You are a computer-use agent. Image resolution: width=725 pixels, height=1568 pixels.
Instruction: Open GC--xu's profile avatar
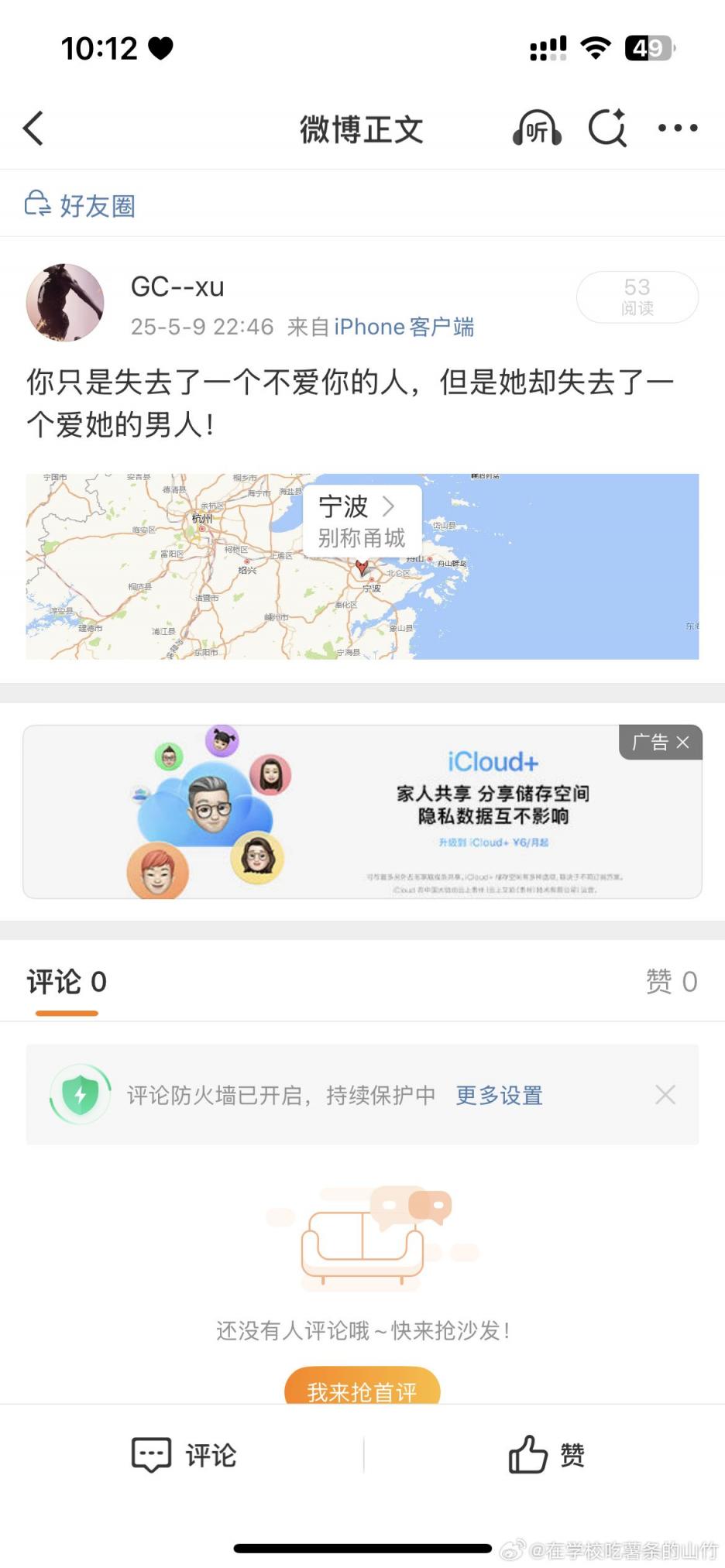point(65,302)
